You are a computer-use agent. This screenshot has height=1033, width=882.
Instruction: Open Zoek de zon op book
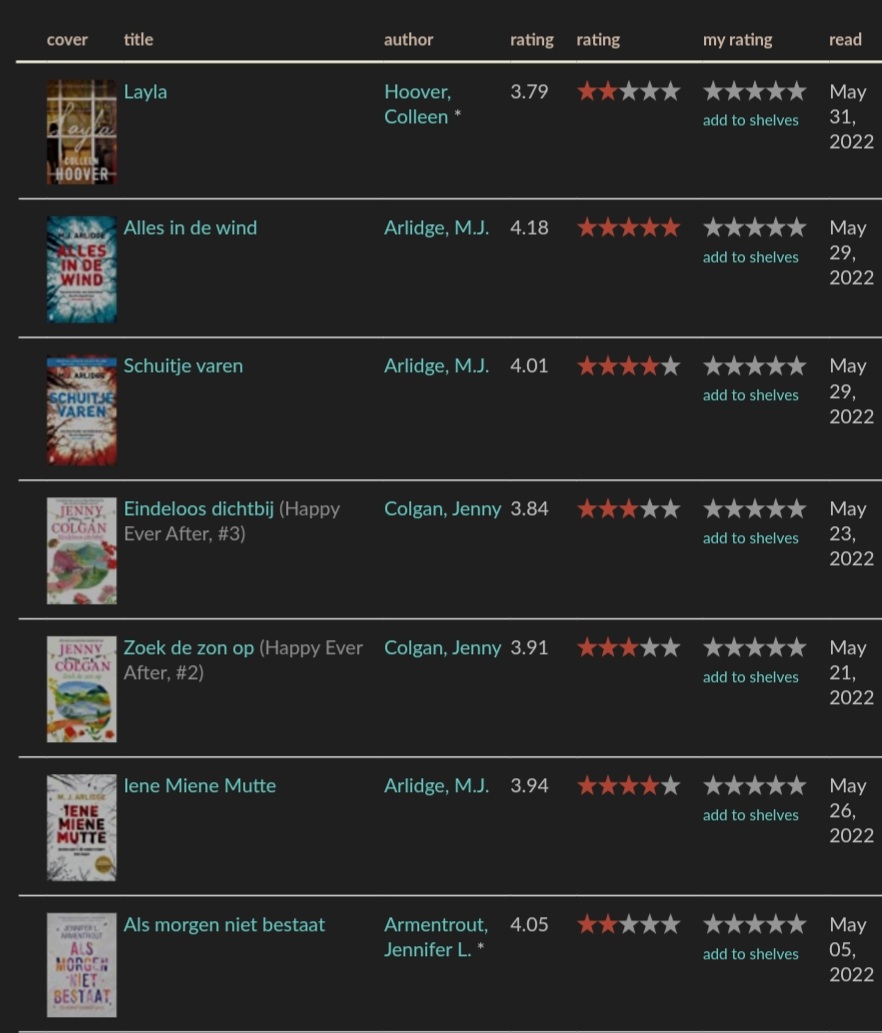click(189, 648)
